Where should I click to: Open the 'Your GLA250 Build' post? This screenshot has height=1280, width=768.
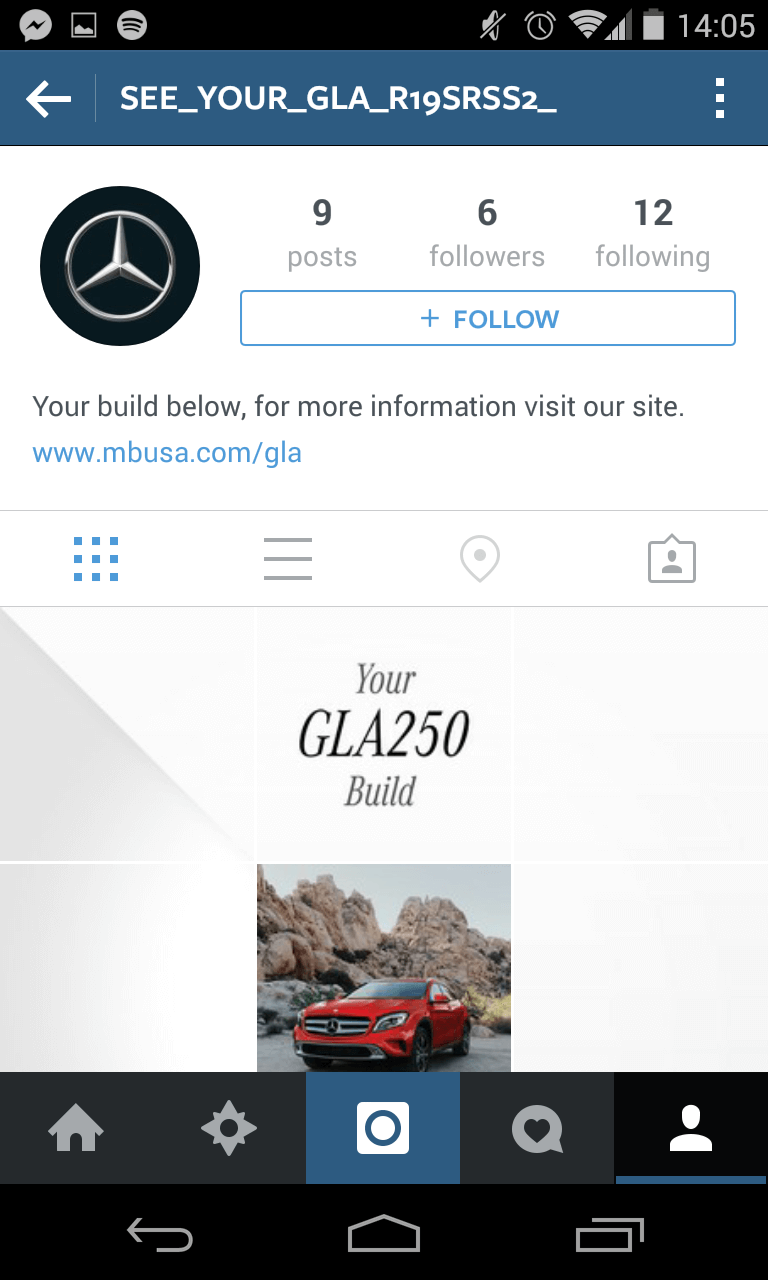(384, 734)
